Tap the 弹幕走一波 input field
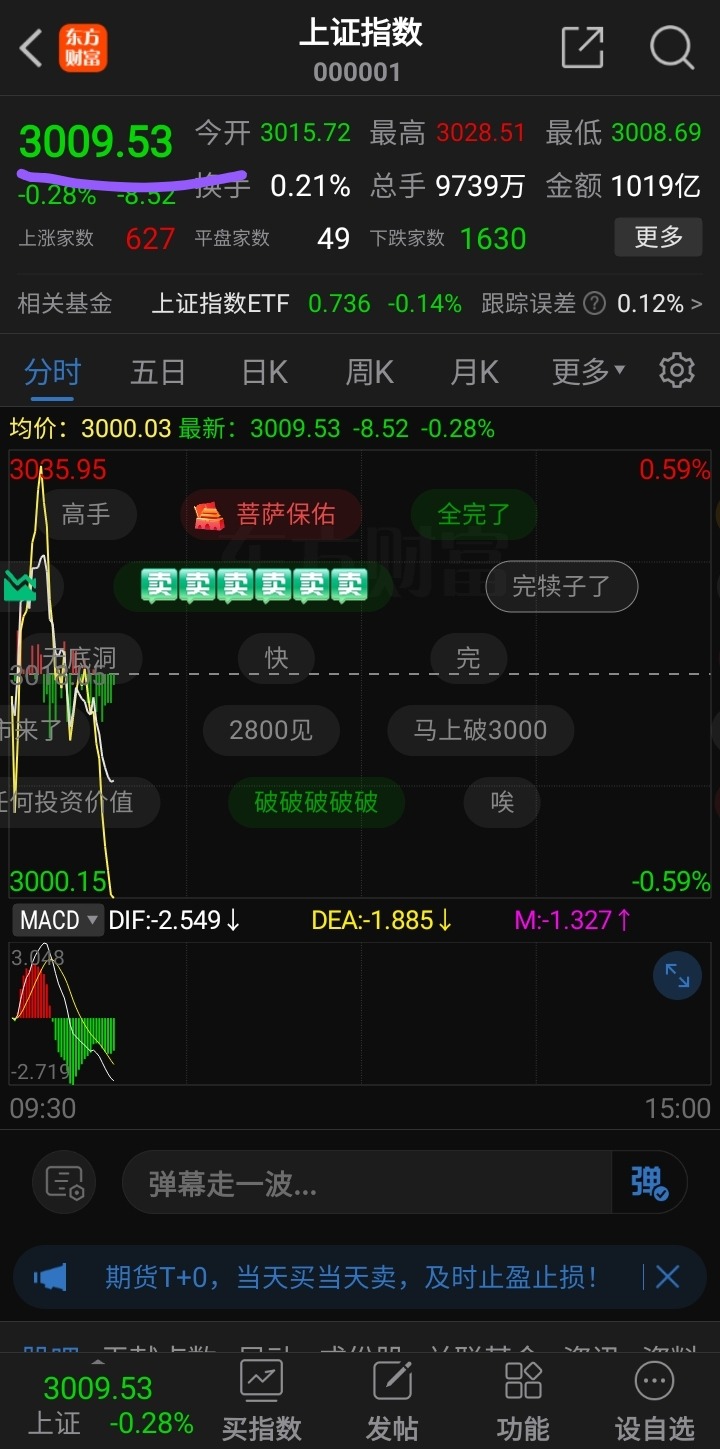Screen dimensions: 720x1449 [366, 1184]
